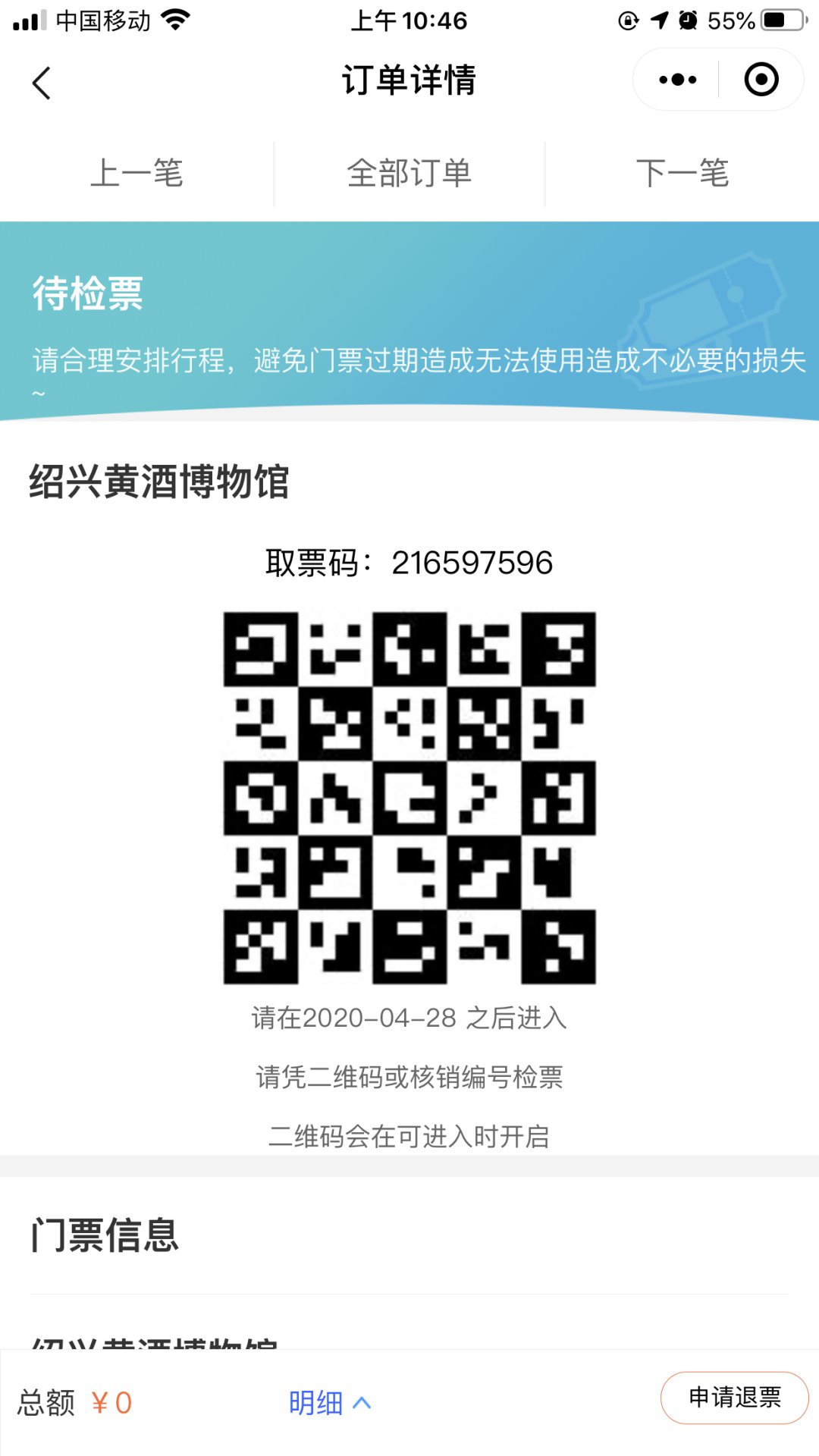Go back from the 订单详情 page
This screenshot has width=819, height=1456.
point(42,82)
